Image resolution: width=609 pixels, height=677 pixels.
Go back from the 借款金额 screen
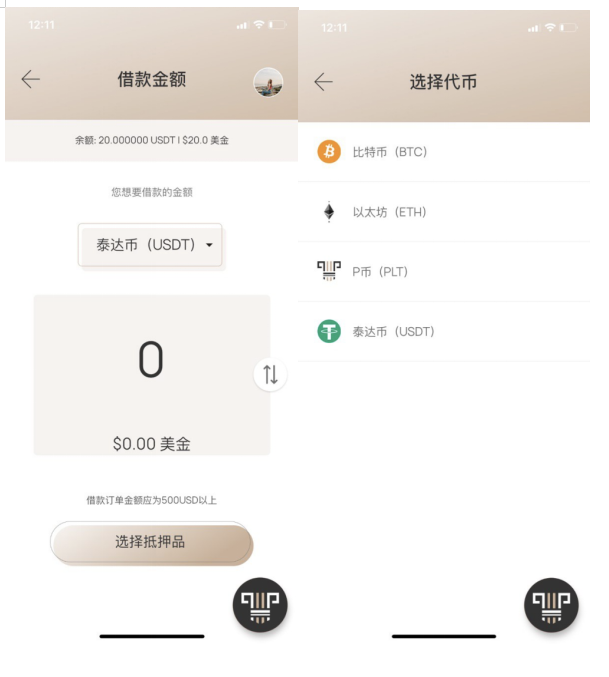pos(31,80)
